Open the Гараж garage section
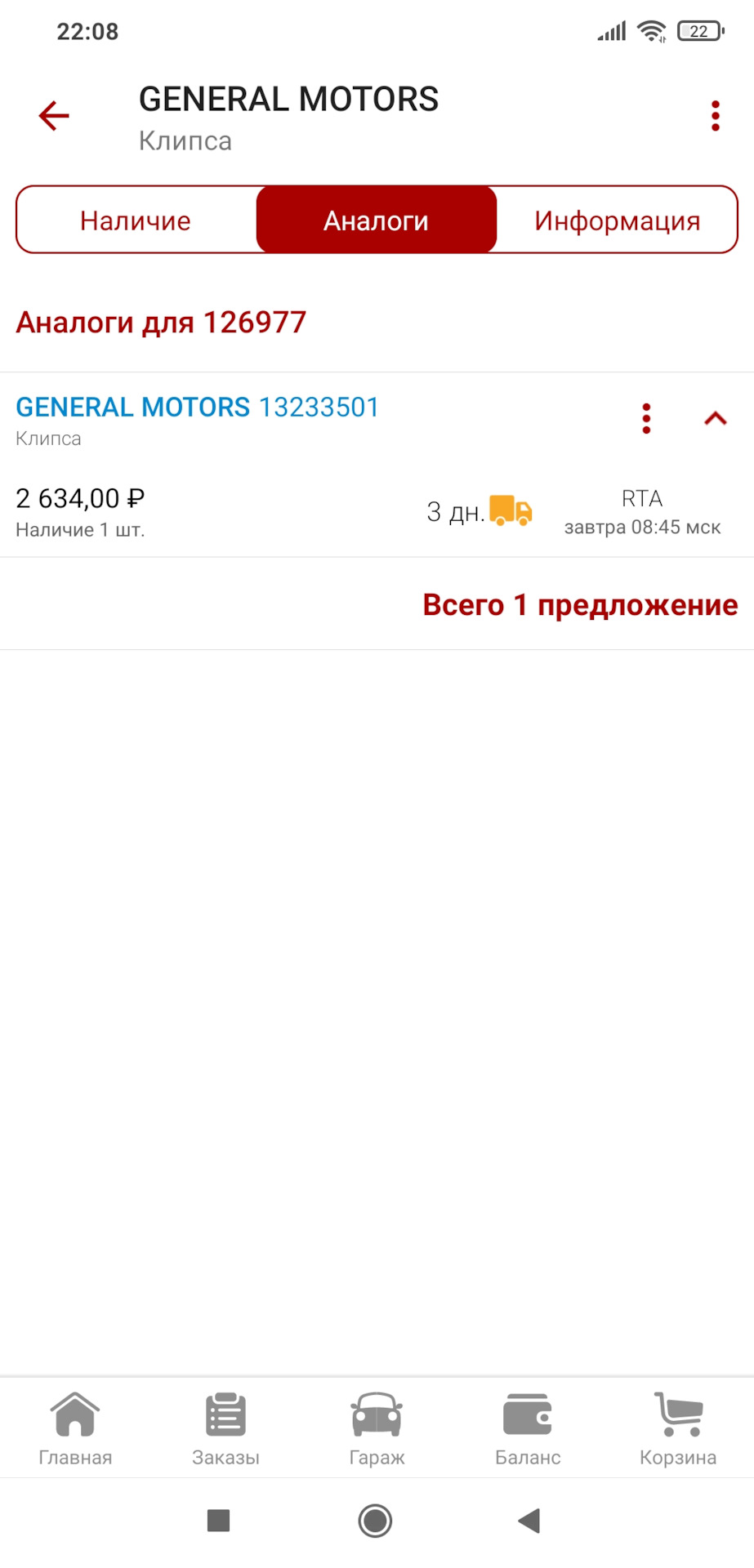754x1568 pixels. pos(377,1428)
